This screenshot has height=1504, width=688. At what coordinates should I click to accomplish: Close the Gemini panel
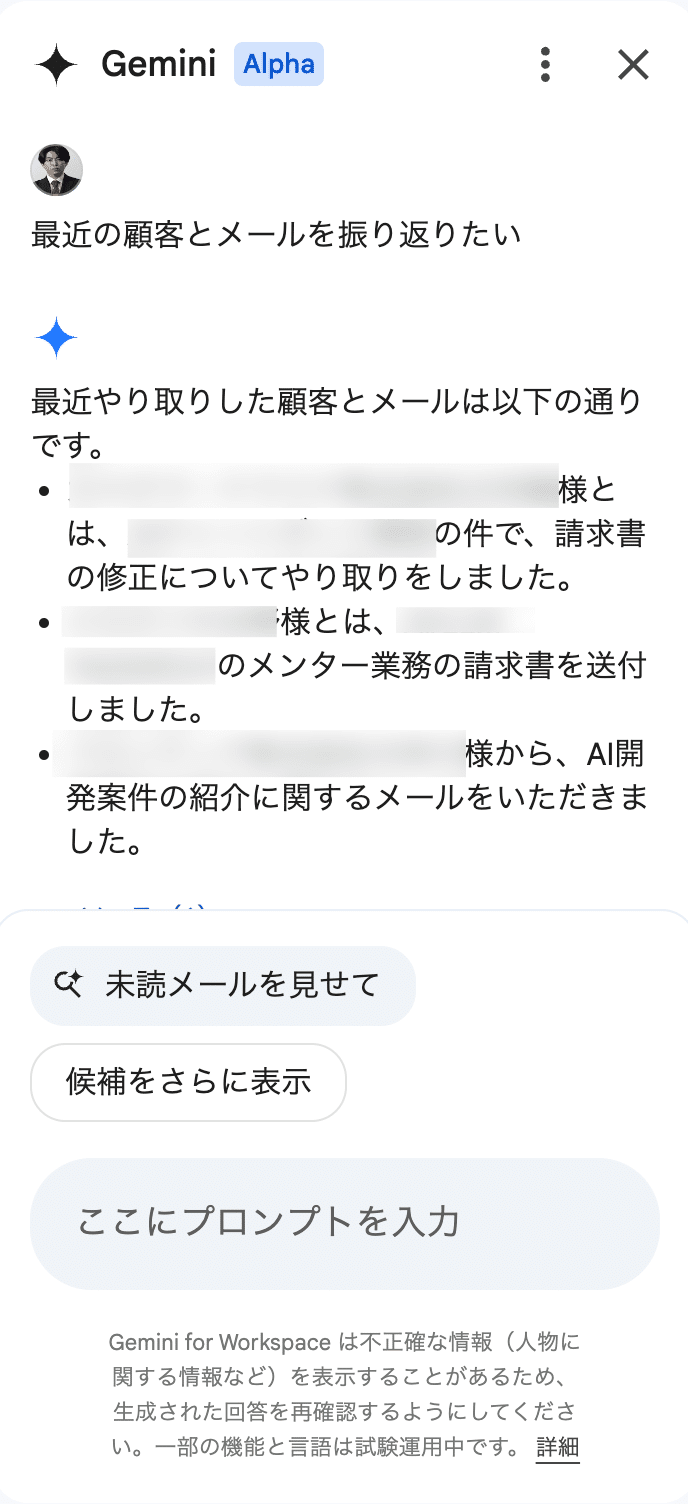click(x=633, y=65)
